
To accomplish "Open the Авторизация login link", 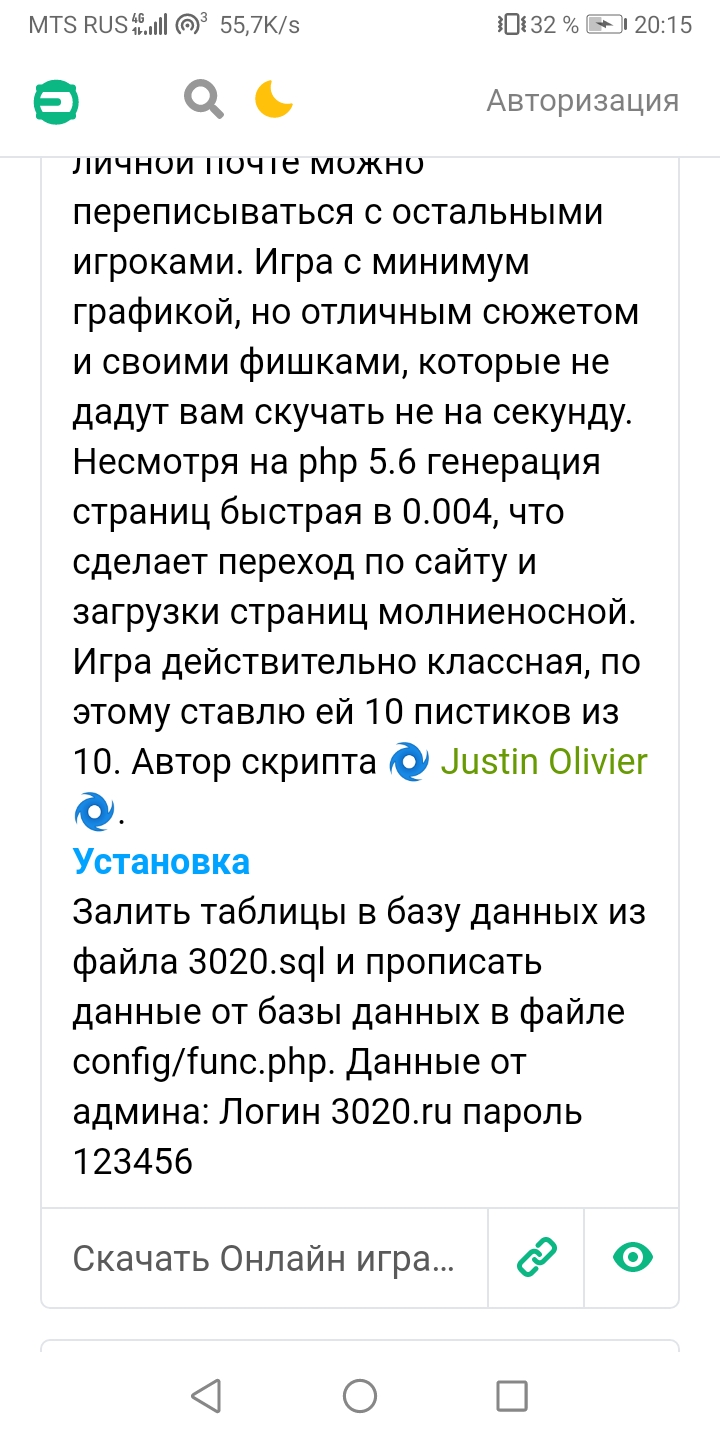I will coord(582,100).
